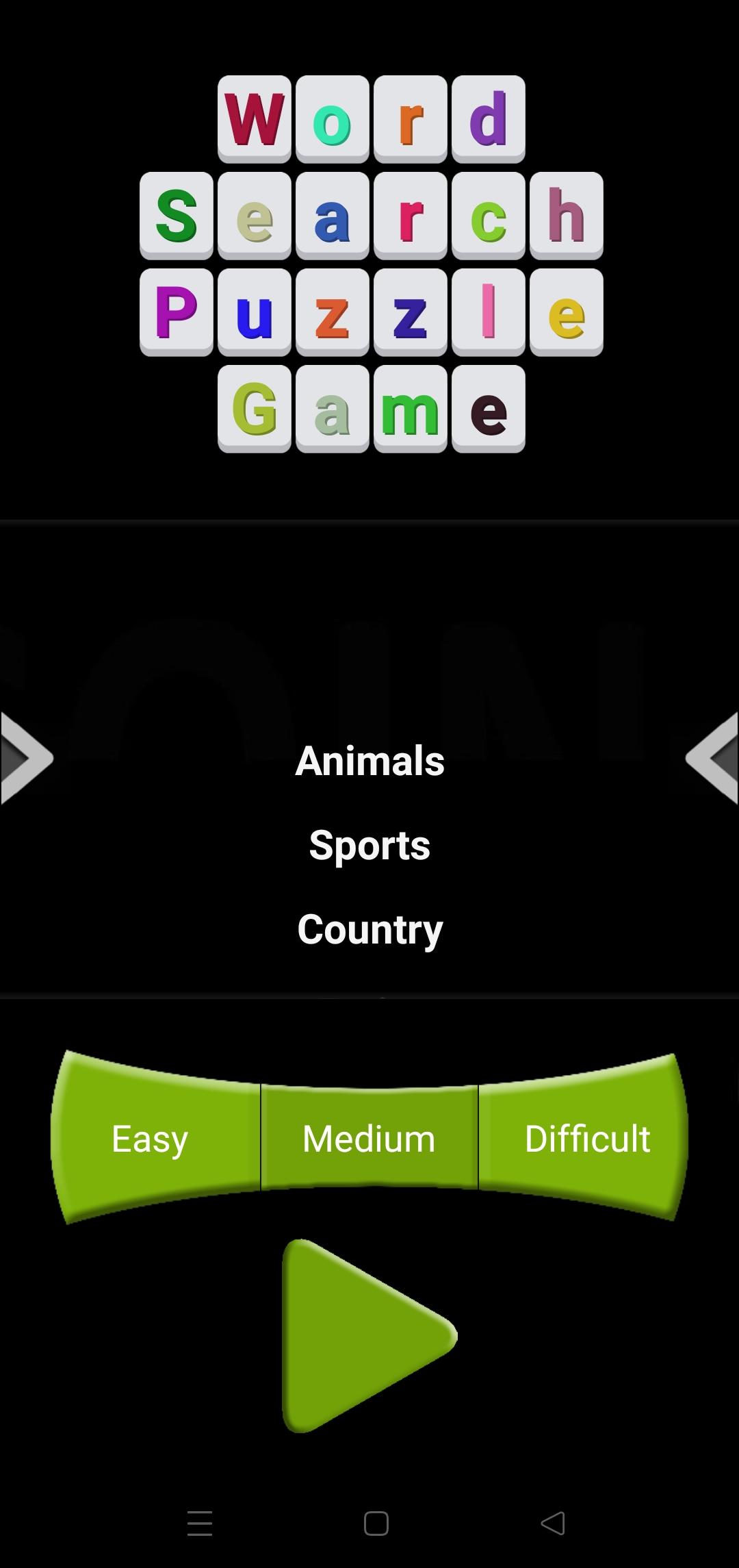Choose the Sports category
Screen dimensions: 739x1568
coord(369,845)
